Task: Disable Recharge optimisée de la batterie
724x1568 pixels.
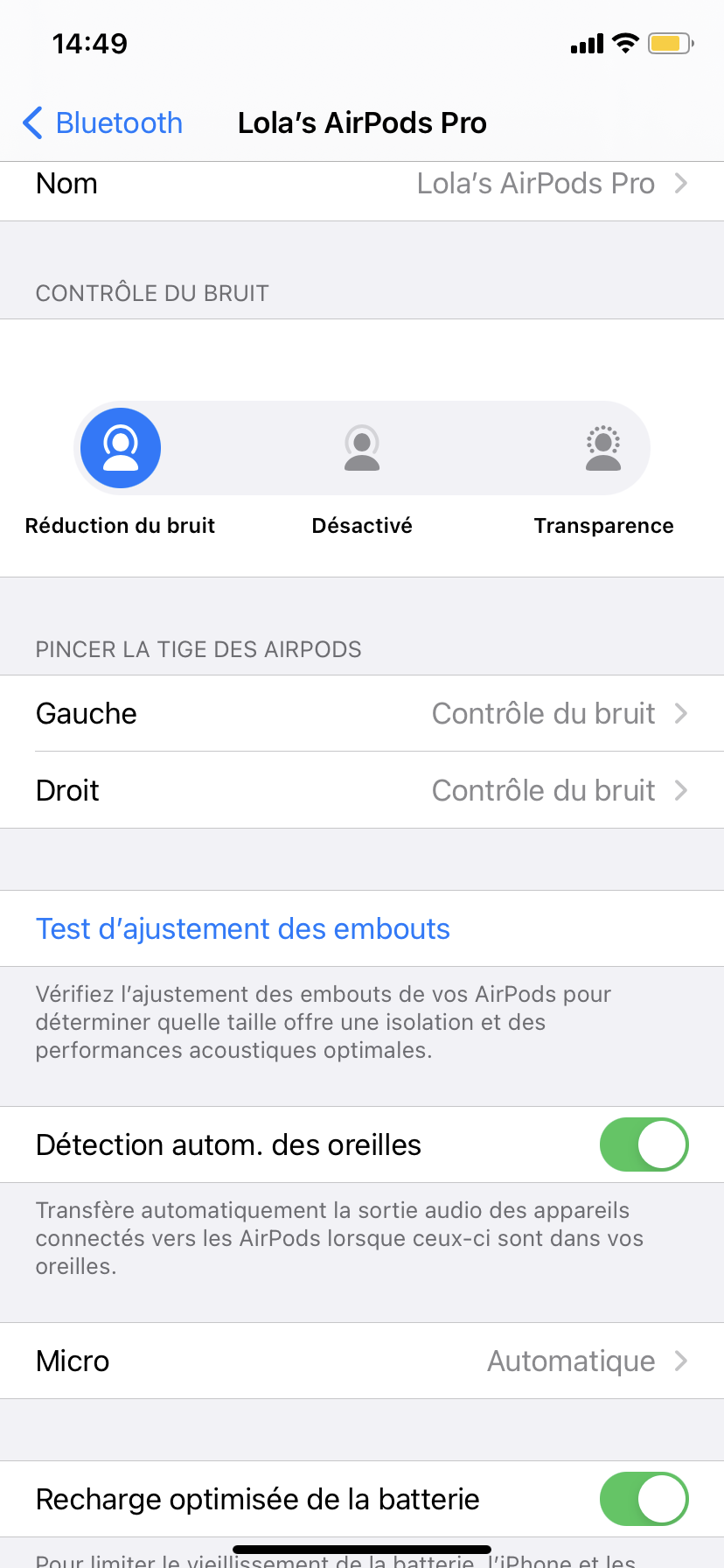Action: pyautogui.click(x=644, y=1499)
